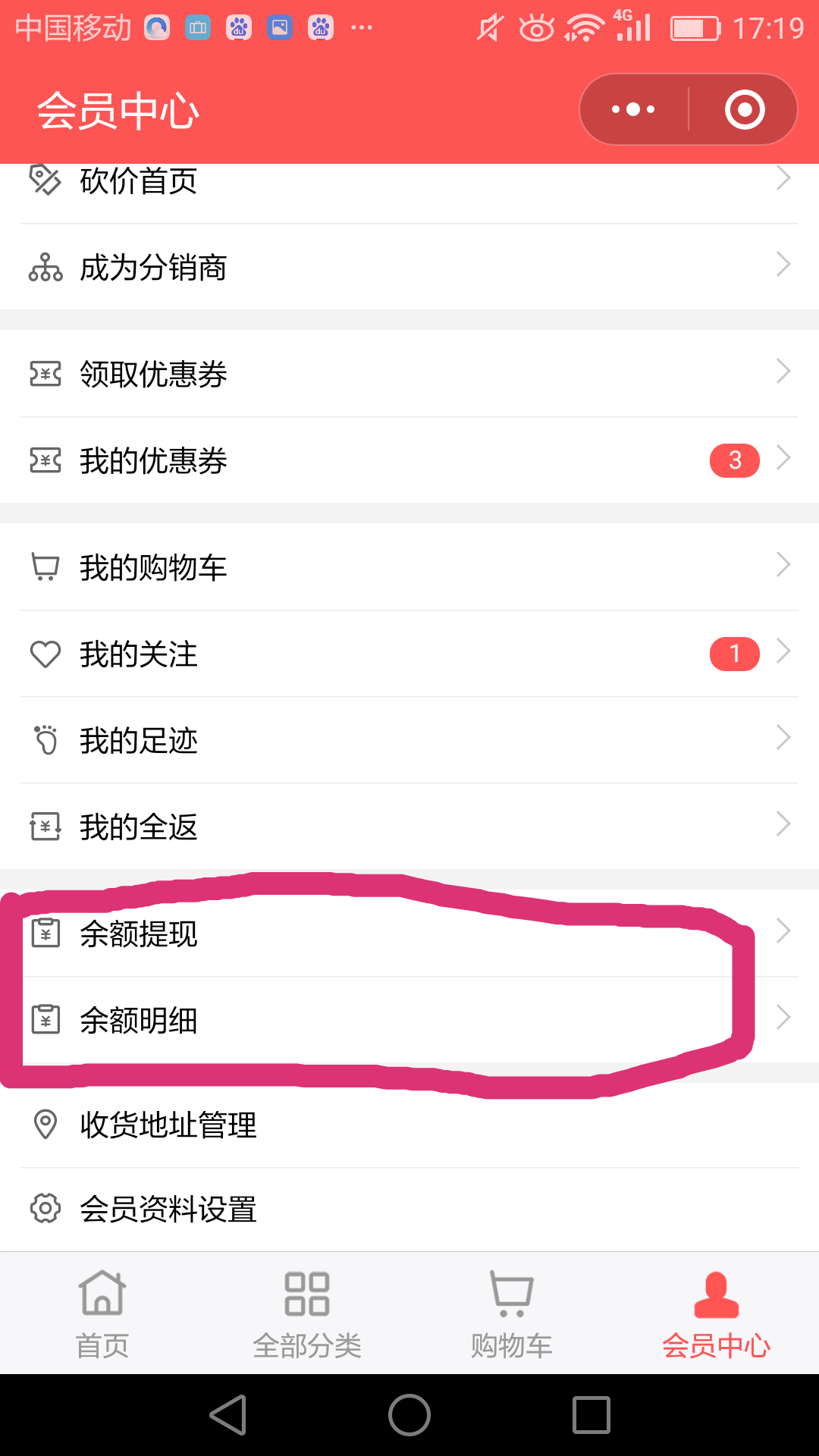Switch to the 购物车 tab
The image size is (819, 1456).
tap(512, 1313)
